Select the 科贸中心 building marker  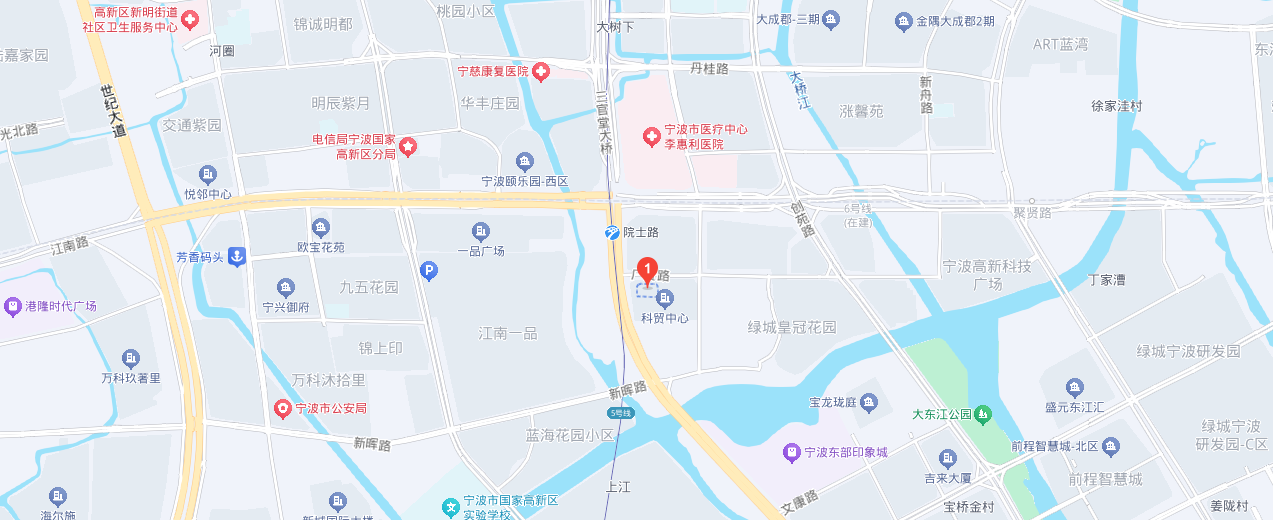tap(665, 298)
